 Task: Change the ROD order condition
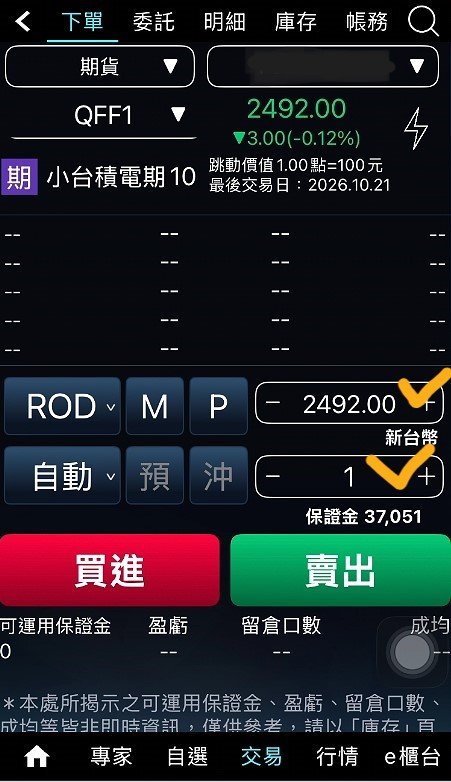62,406
